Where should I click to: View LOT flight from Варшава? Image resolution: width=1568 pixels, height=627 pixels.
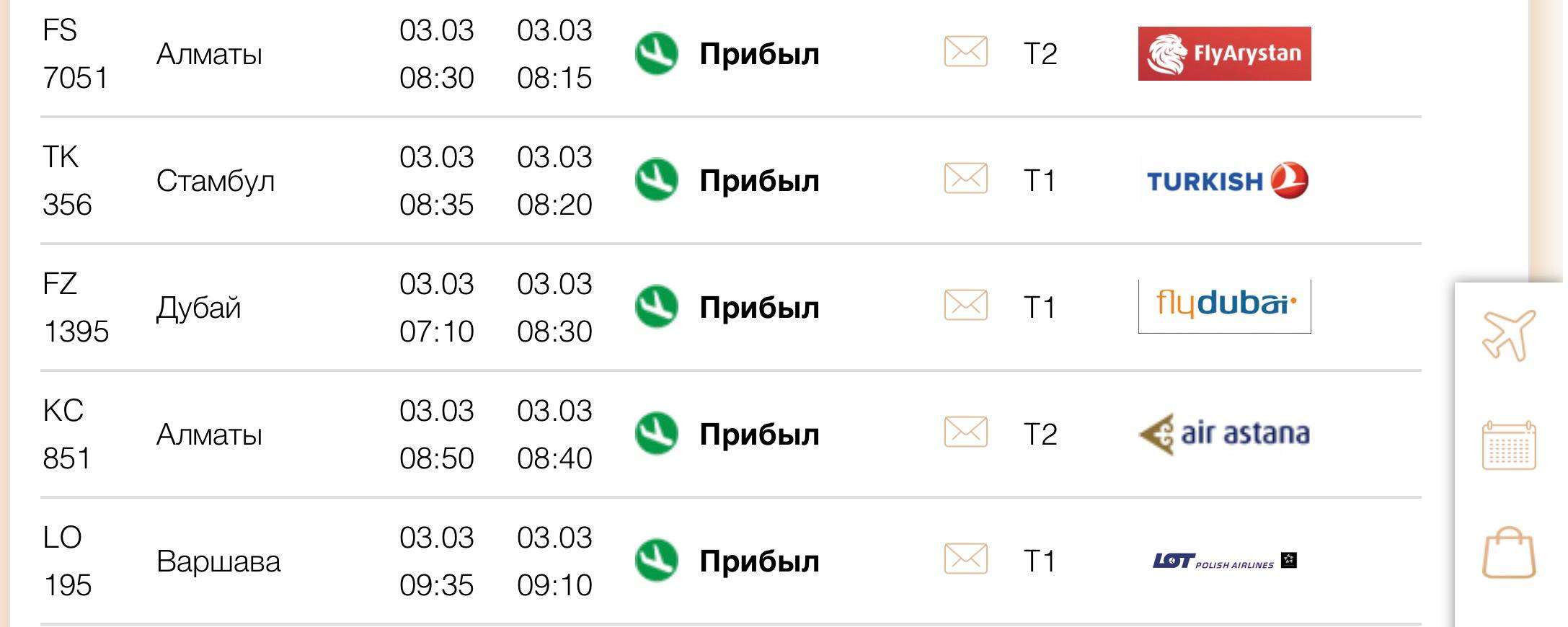(218, 562)
